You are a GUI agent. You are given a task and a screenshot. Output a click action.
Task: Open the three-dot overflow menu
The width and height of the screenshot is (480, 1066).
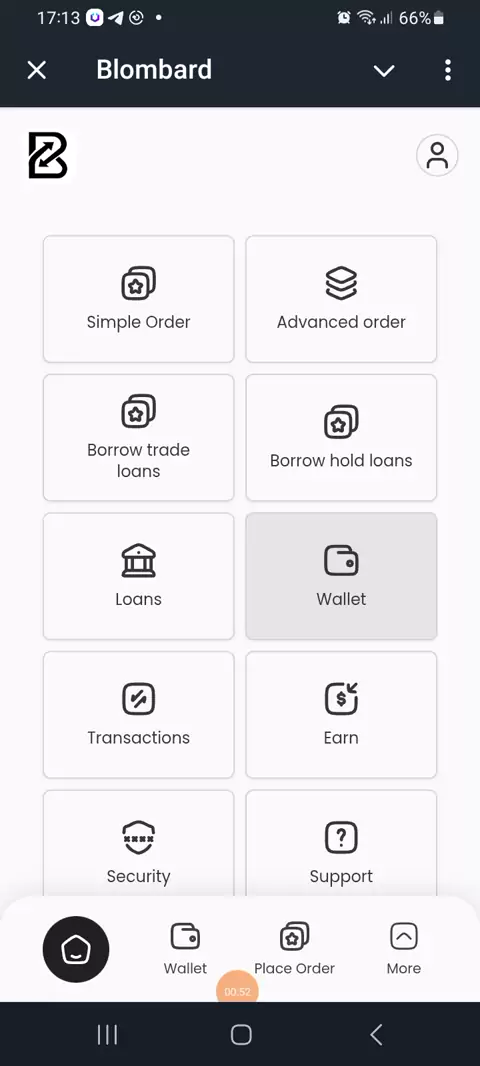pyautogui.click(x=447, y=70)
